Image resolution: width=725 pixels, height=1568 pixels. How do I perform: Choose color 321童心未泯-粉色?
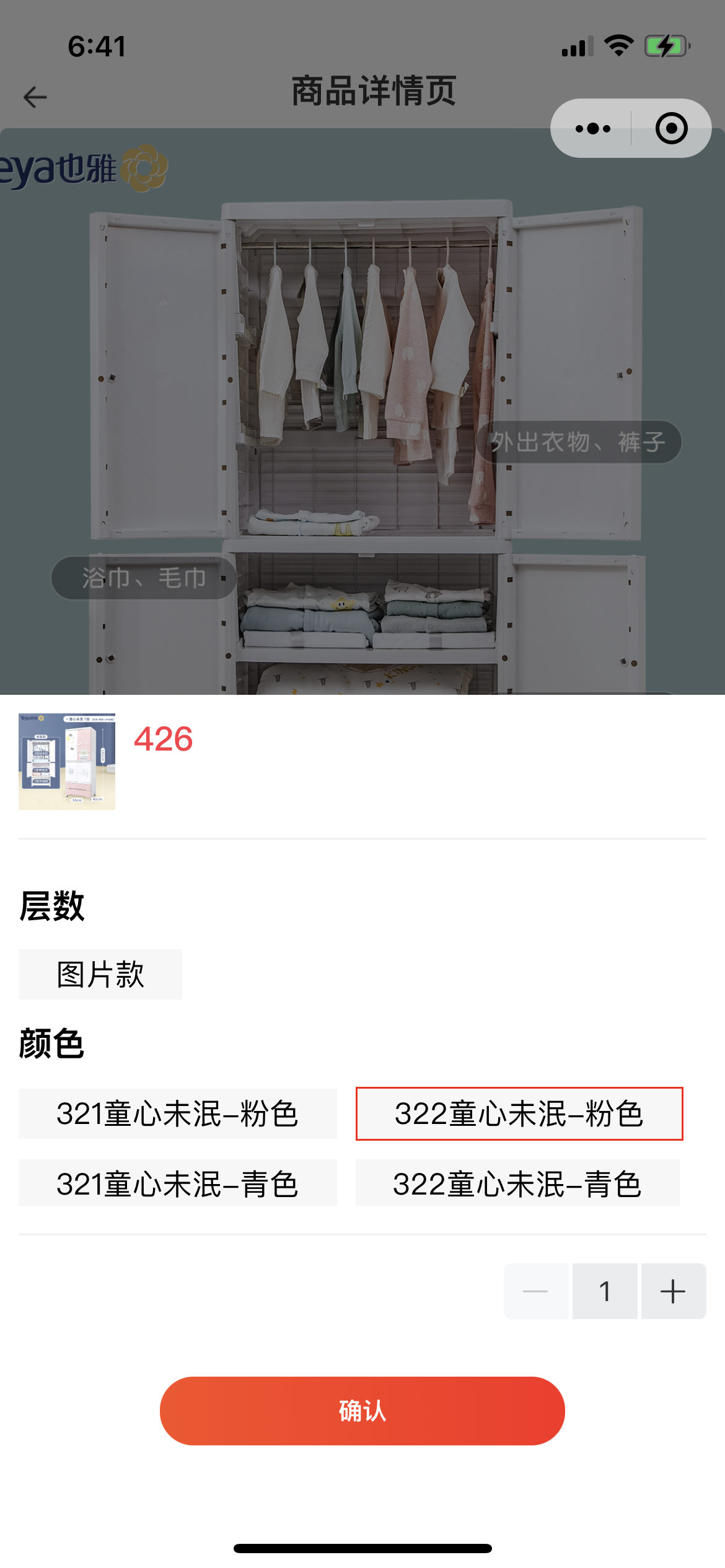click(x=178, y=1114)
